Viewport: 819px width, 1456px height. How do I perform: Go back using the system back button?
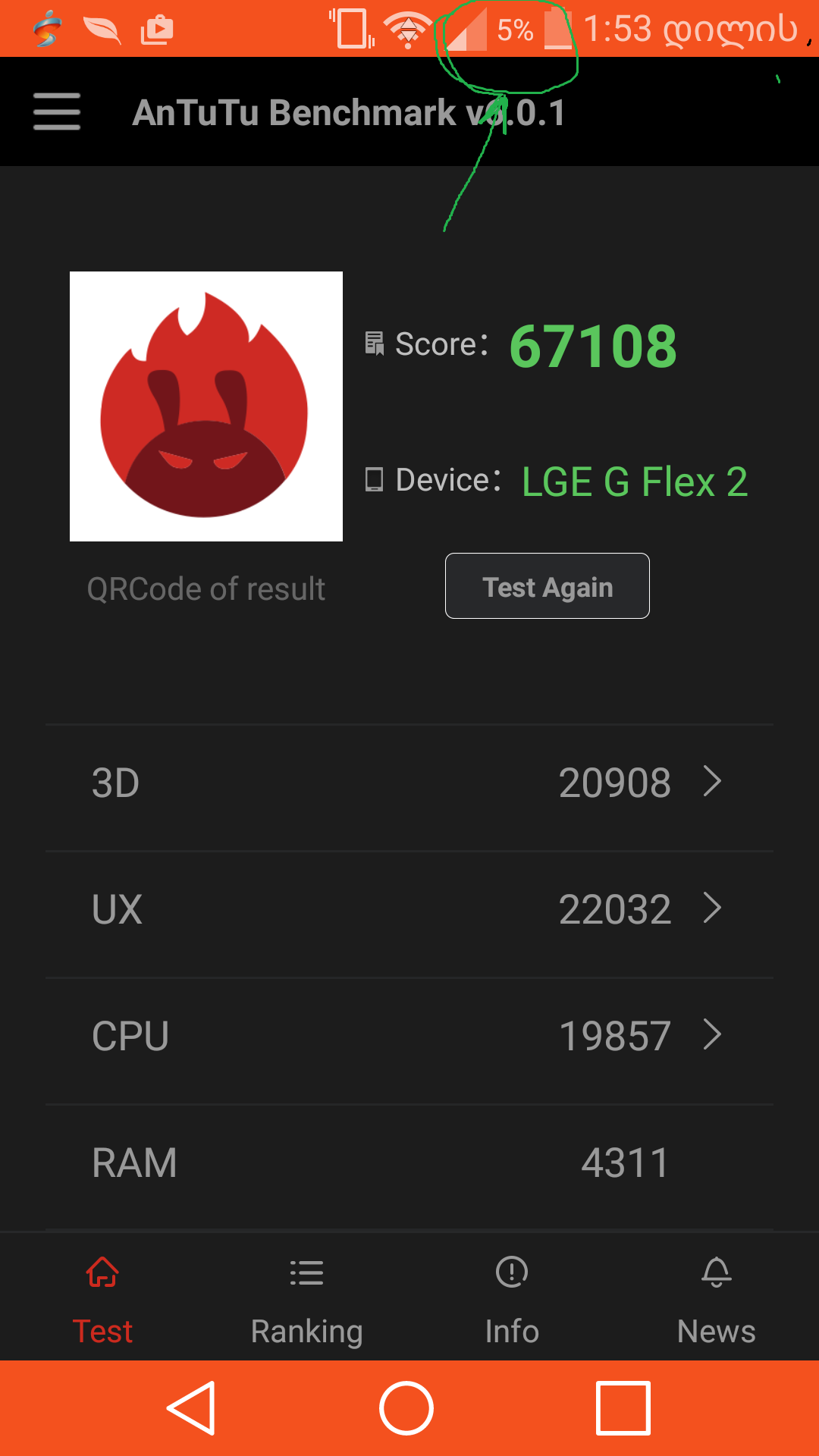click(192, 1408)
